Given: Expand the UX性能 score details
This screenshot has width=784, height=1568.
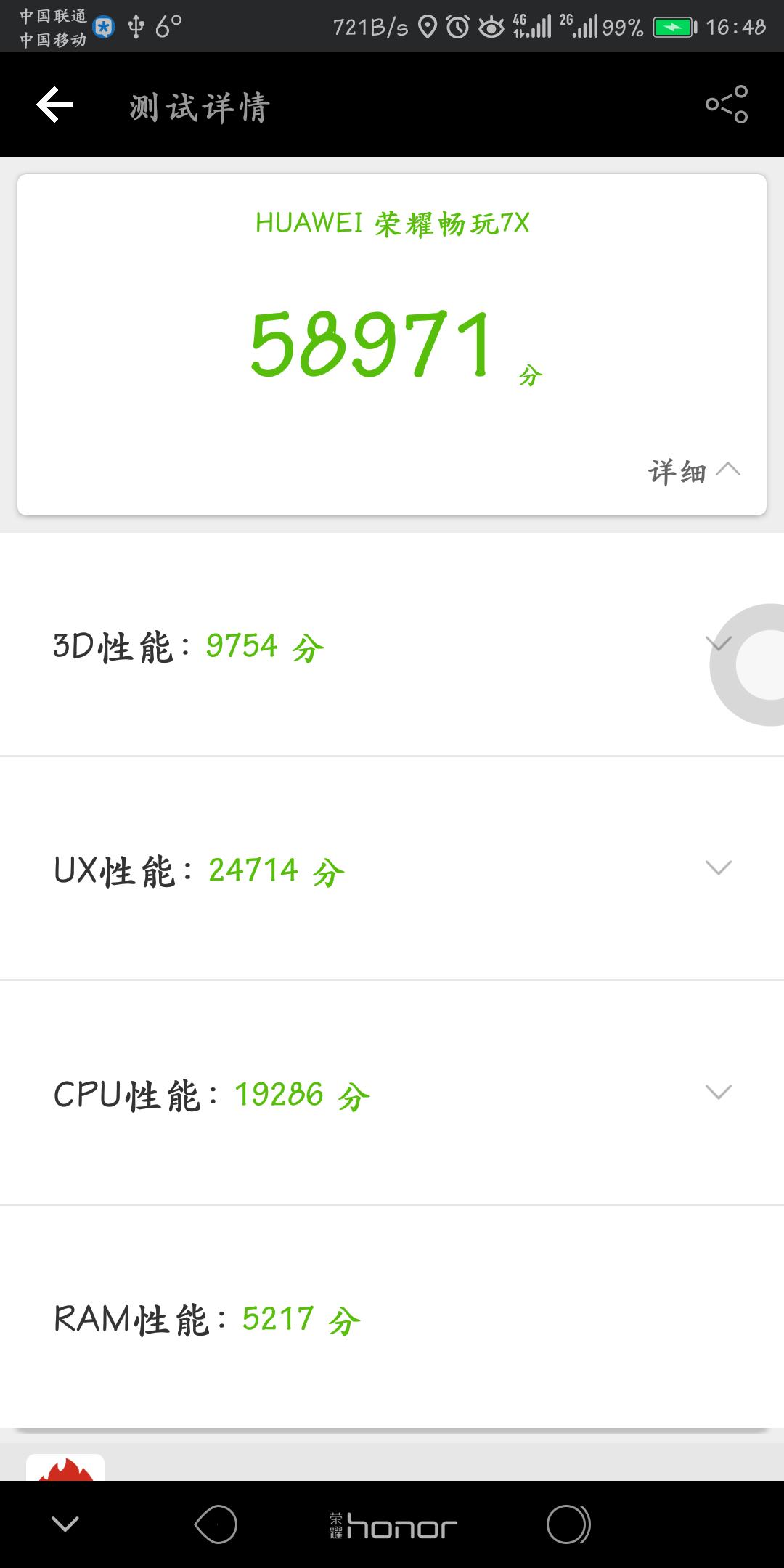Looking at the screenshot, I should coord(719,867).
